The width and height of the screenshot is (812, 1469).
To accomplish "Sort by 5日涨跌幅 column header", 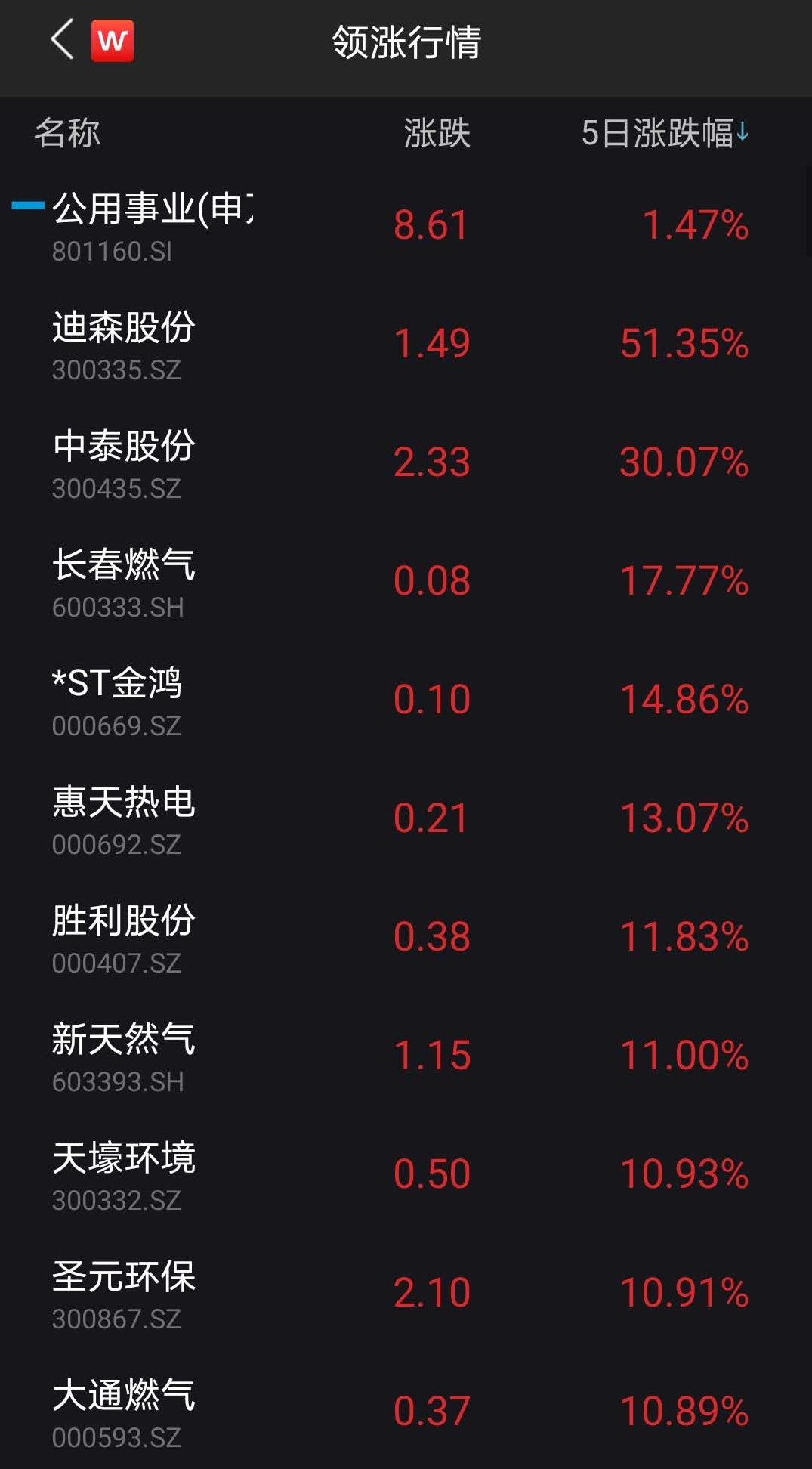I will tap(664, 133).
